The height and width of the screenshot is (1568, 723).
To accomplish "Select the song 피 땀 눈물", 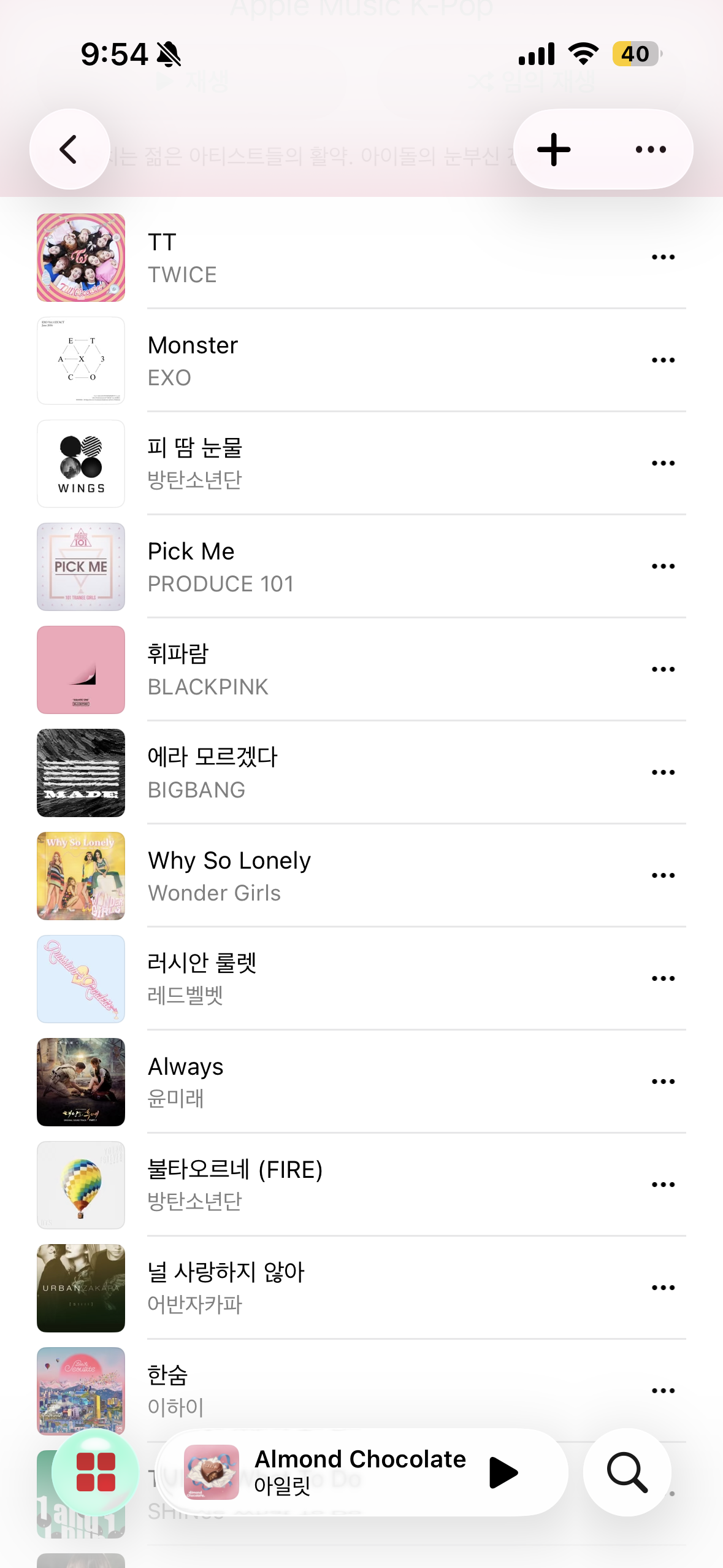I will pyautogui.click(x=245, y=463).
